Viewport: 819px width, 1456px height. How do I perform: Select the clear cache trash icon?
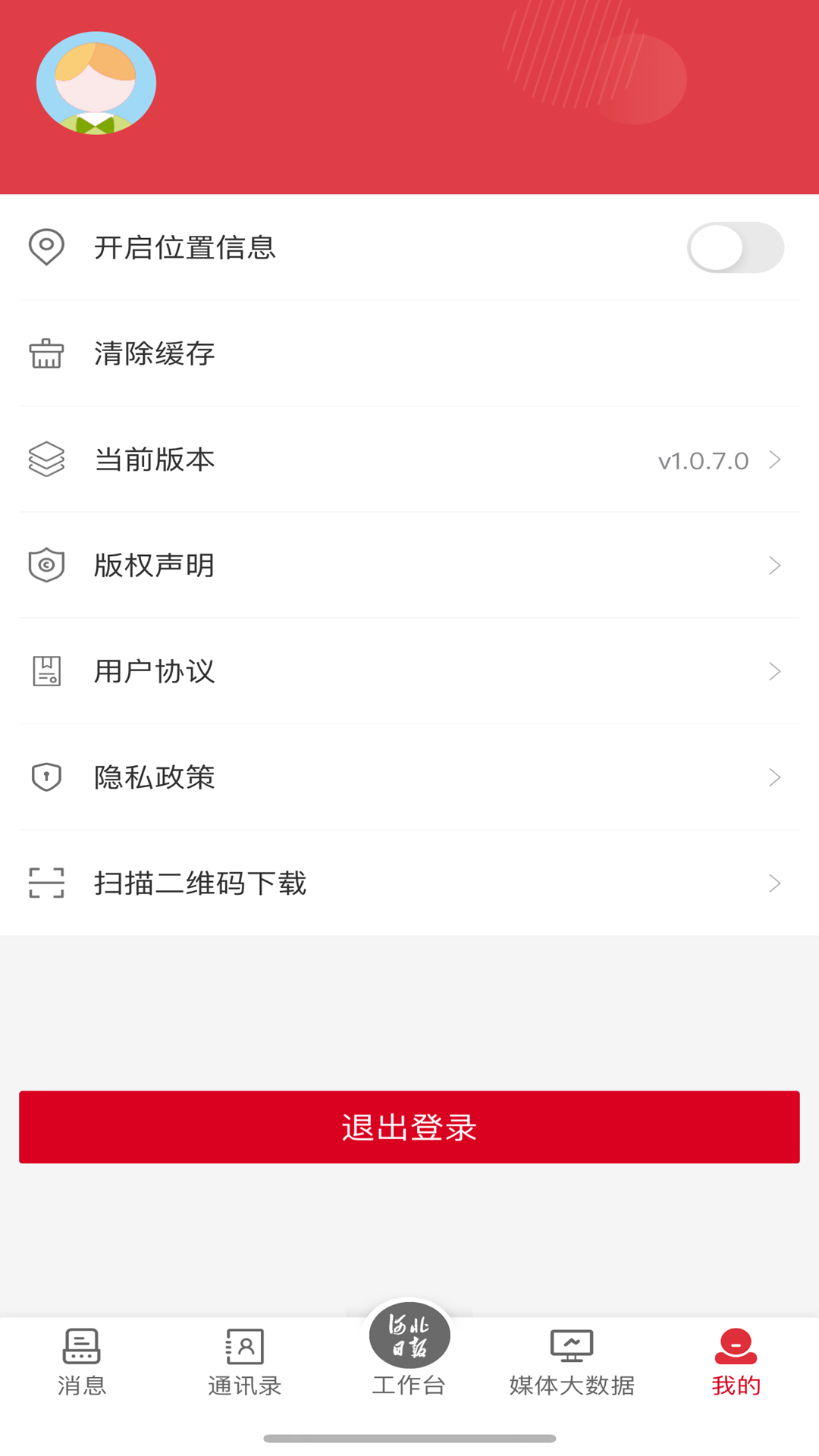click(46, 353)
